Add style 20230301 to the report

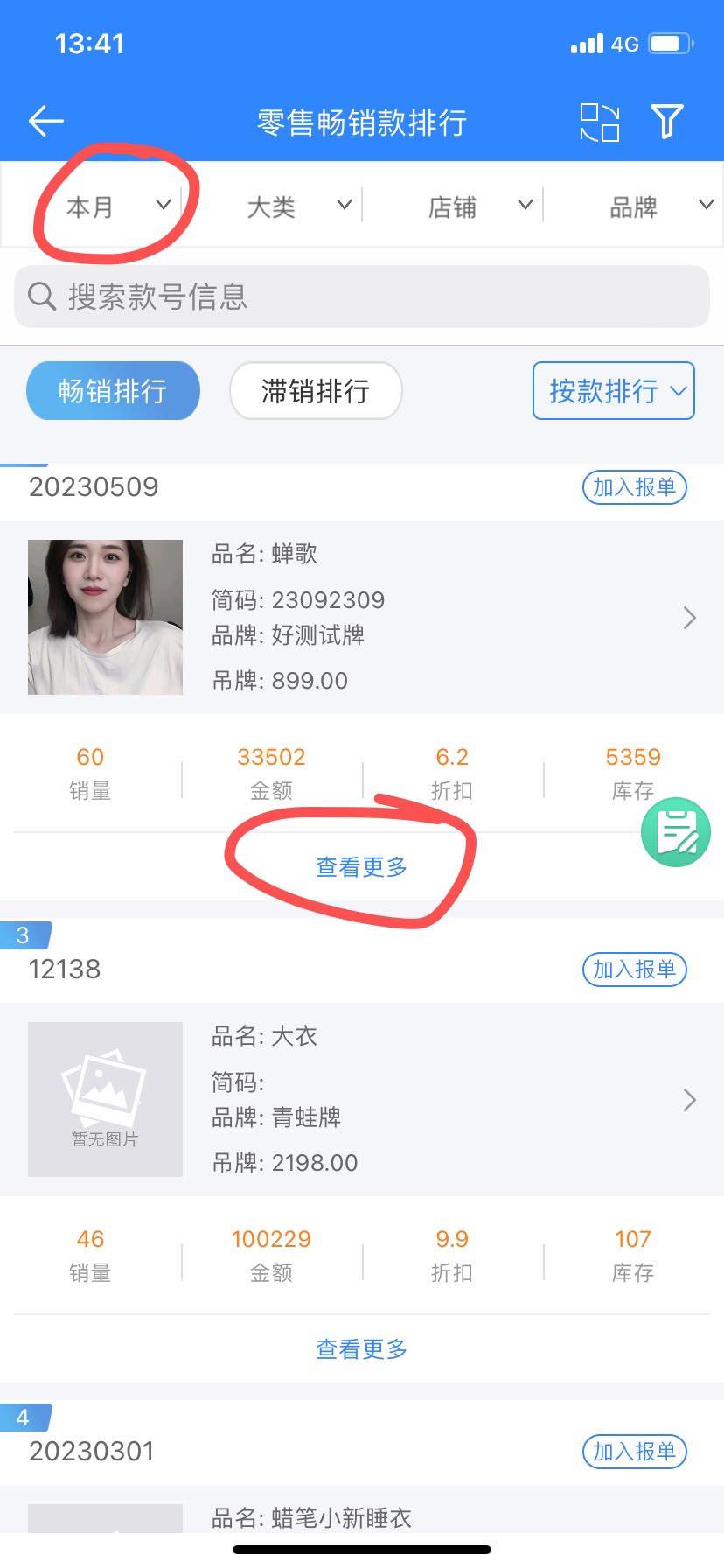(635, 1452)
